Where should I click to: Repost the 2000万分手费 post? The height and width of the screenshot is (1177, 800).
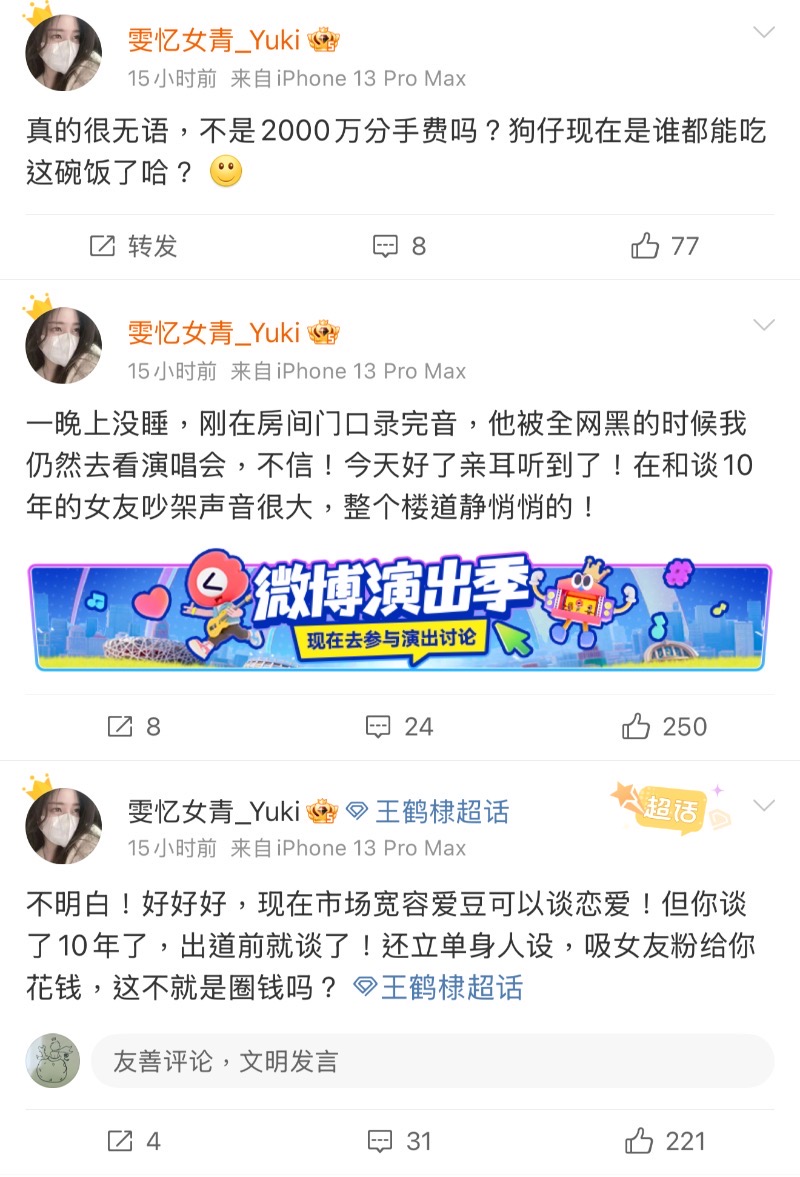[133, 246]
